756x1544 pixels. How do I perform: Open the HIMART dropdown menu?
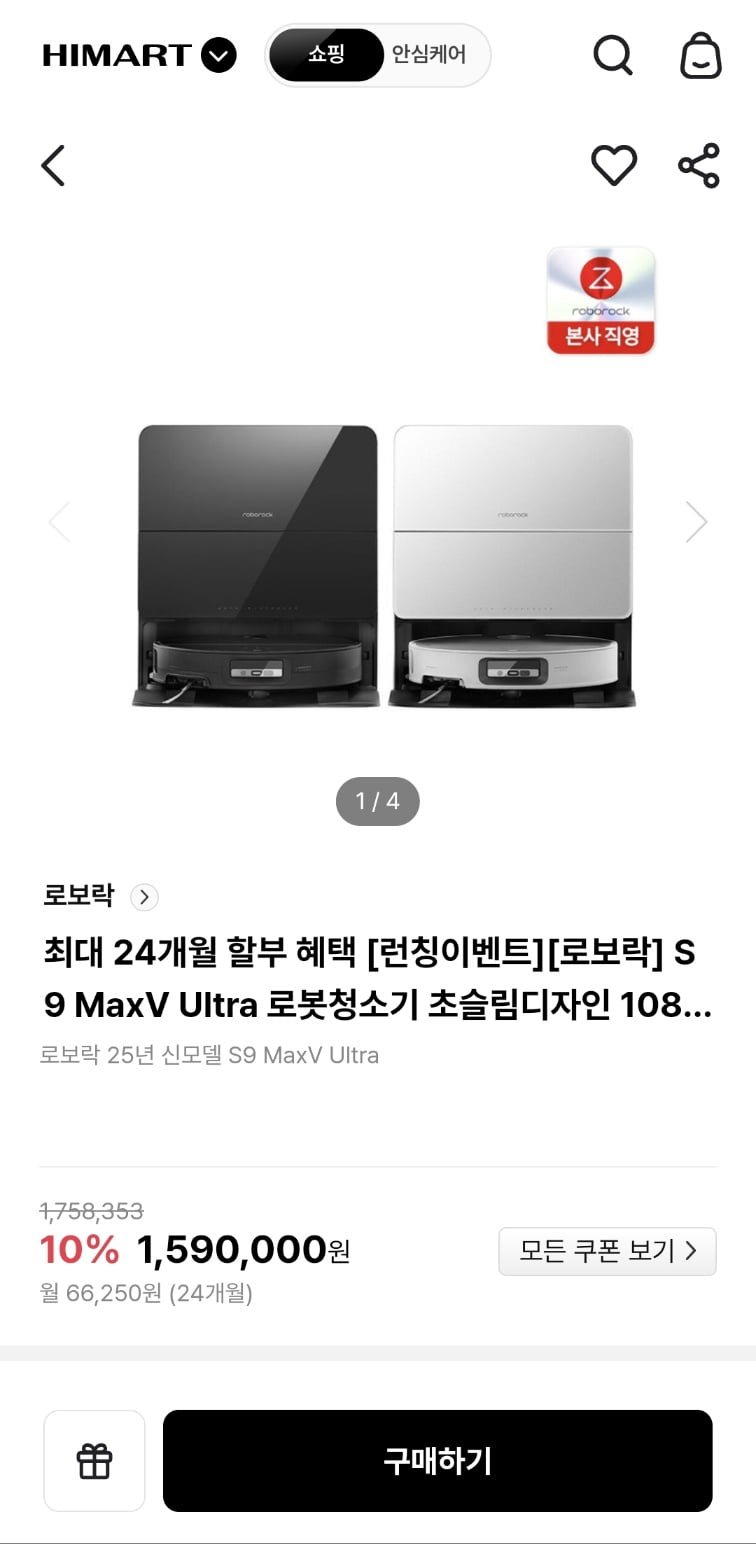218,55
